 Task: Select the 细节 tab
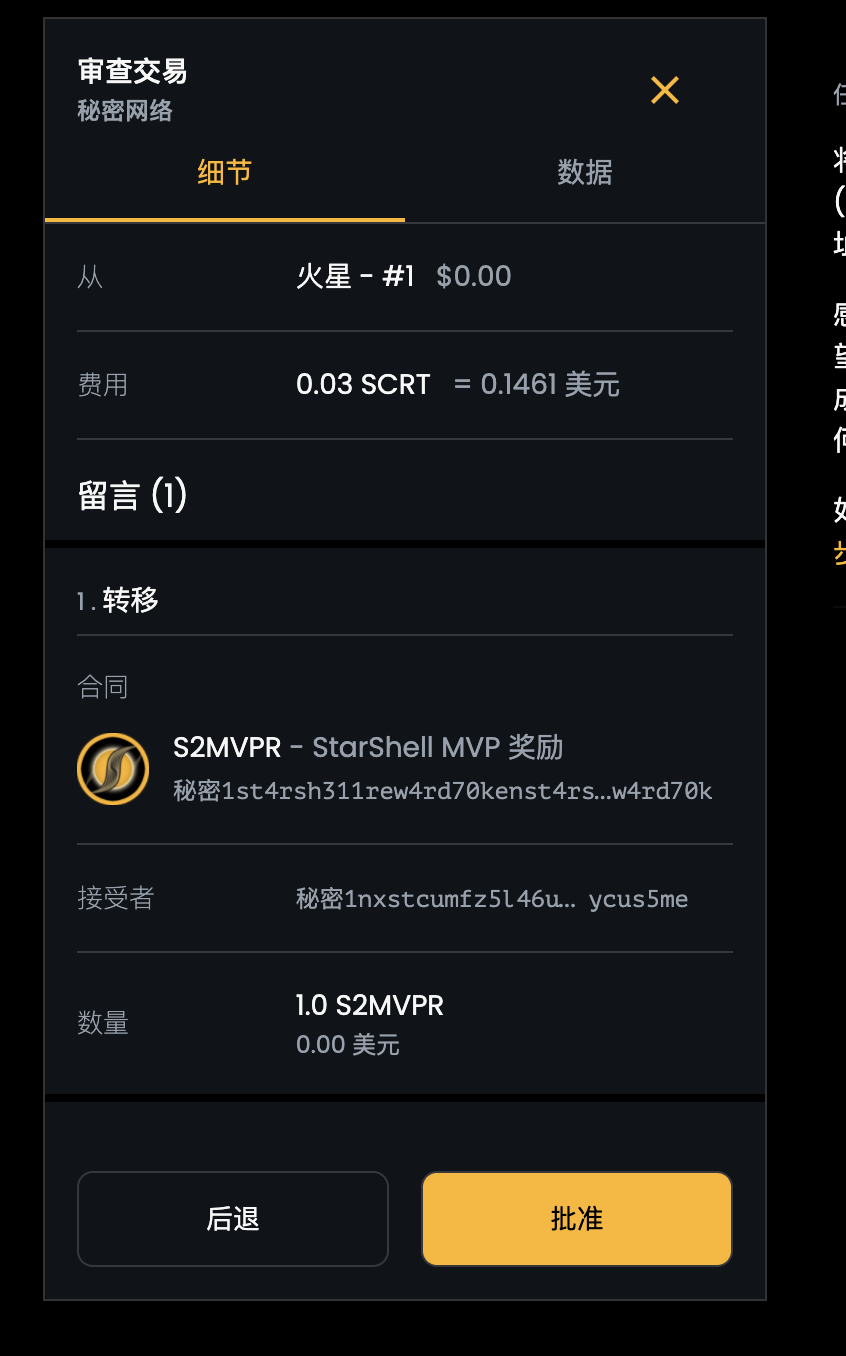tap(224, 173)
